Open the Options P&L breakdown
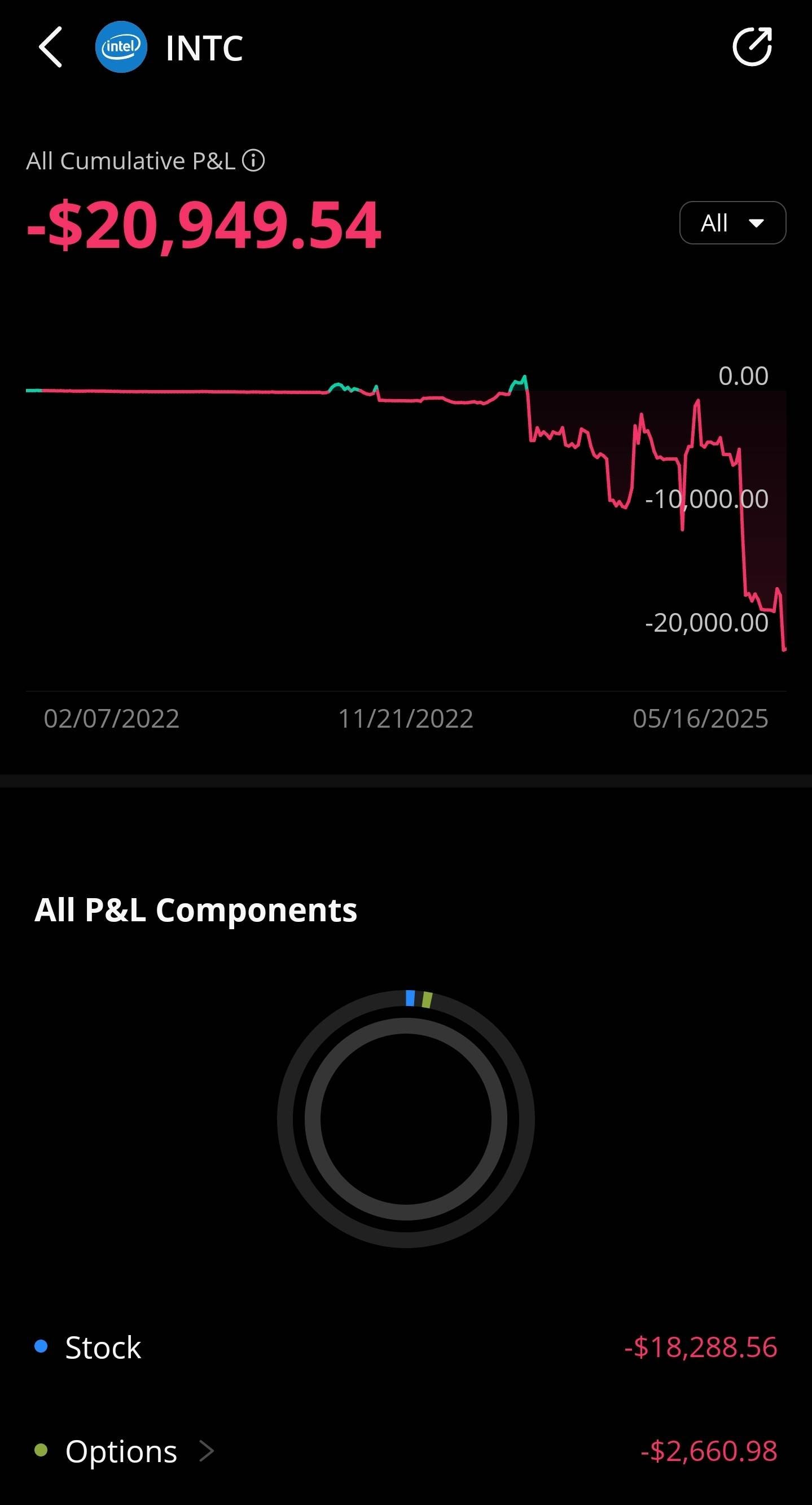The width and height of the screenshot is (812, 1505). [405, 1451]
